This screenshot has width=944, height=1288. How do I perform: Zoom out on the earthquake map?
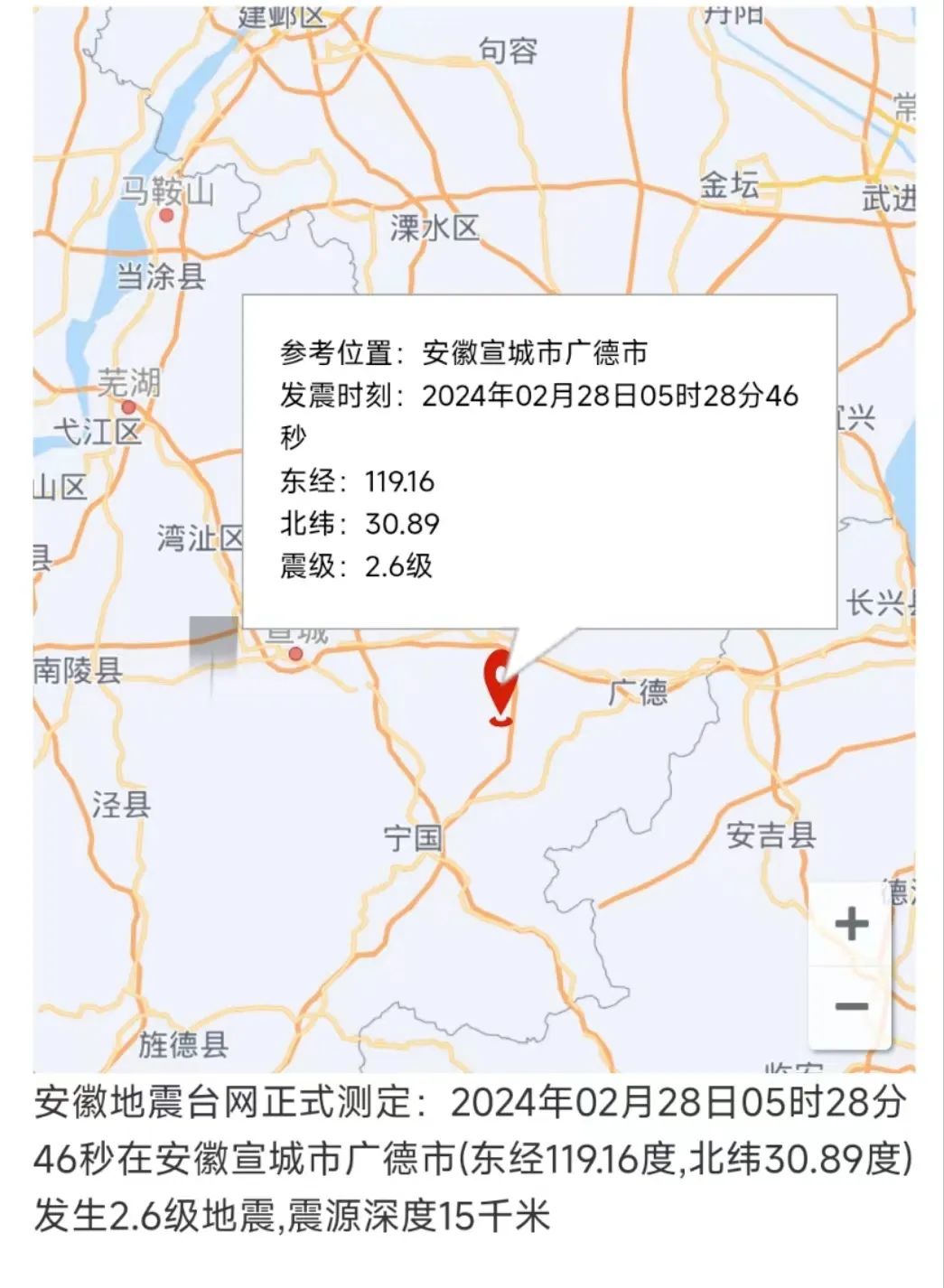[851, 1006]
